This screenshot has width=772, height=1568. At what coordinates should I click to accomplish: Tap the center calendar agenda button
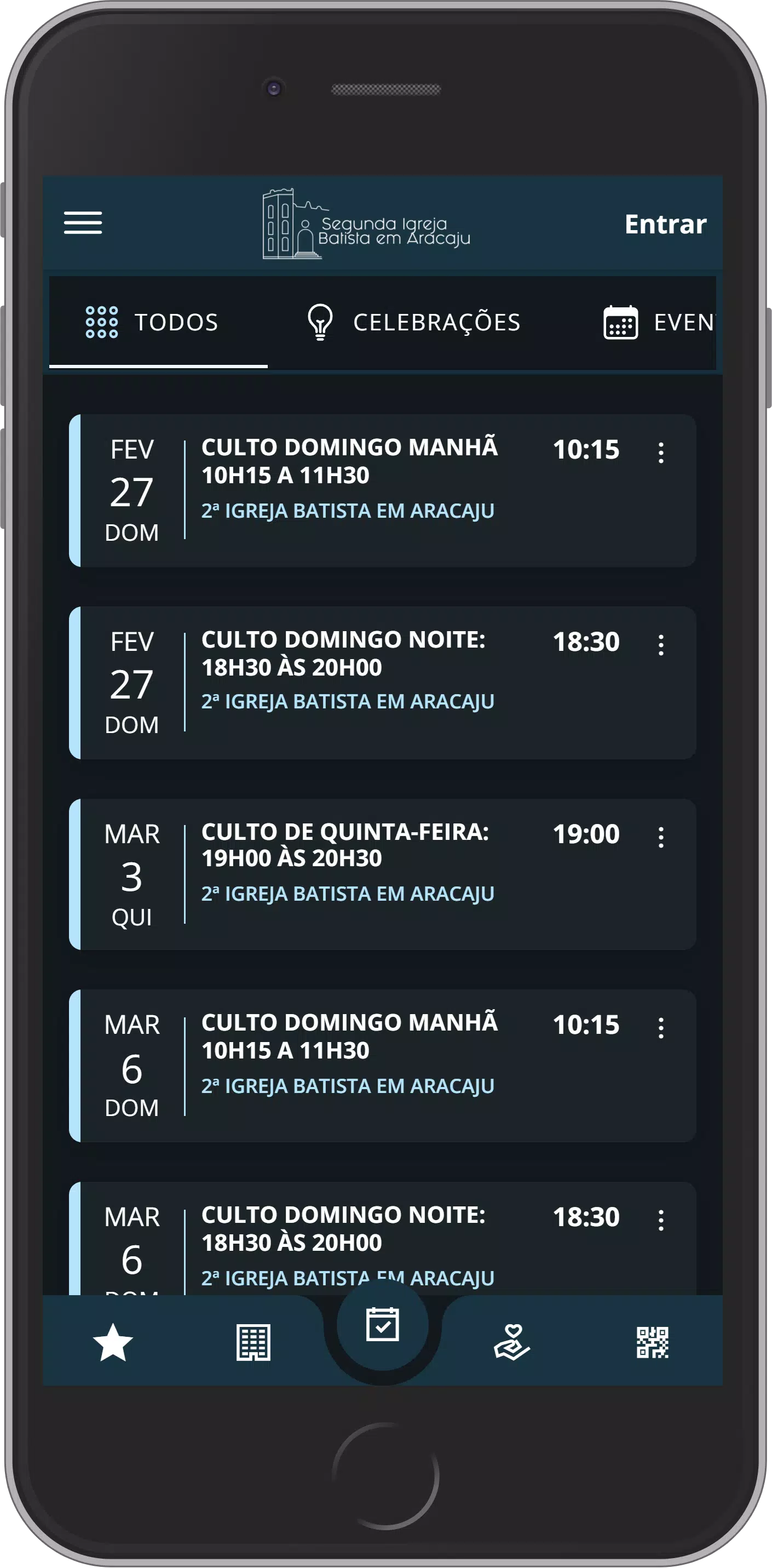[383, 1325]
